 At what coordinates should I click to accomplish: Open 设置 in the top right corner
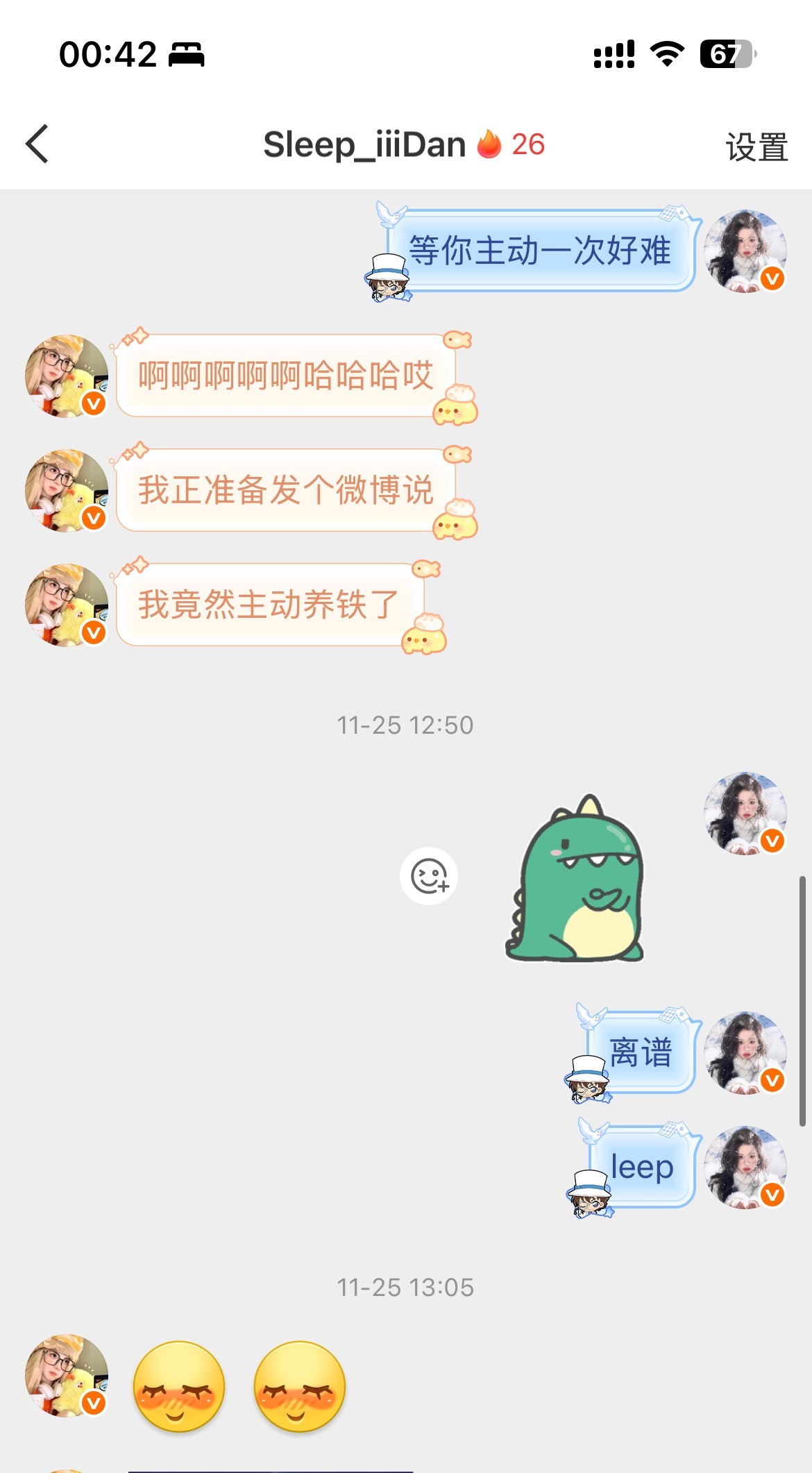pyautogui.click(x=756, y=146)
